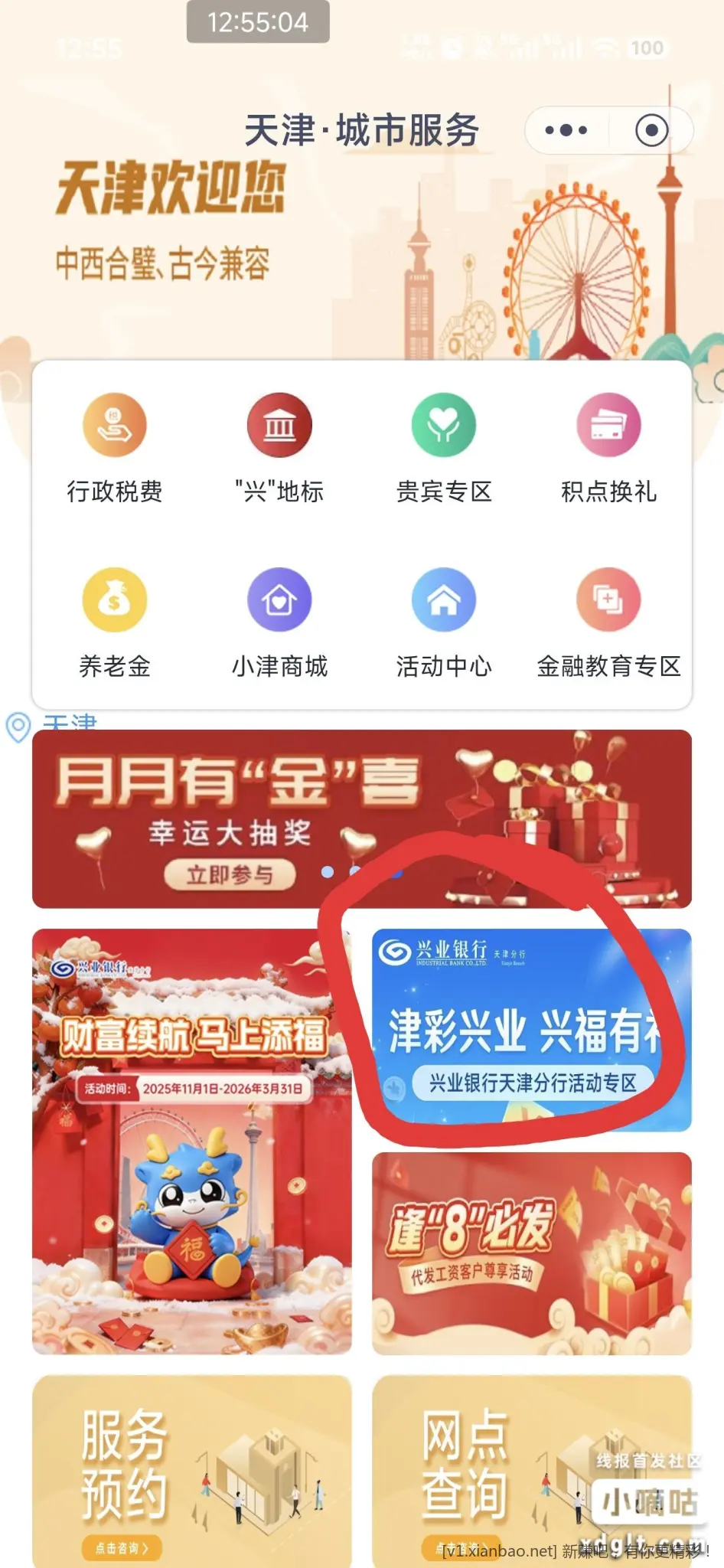Open 财富续航 马上添福 promotion card
This screenshot has height=1568, width=724.
(x=191, y=1141)
